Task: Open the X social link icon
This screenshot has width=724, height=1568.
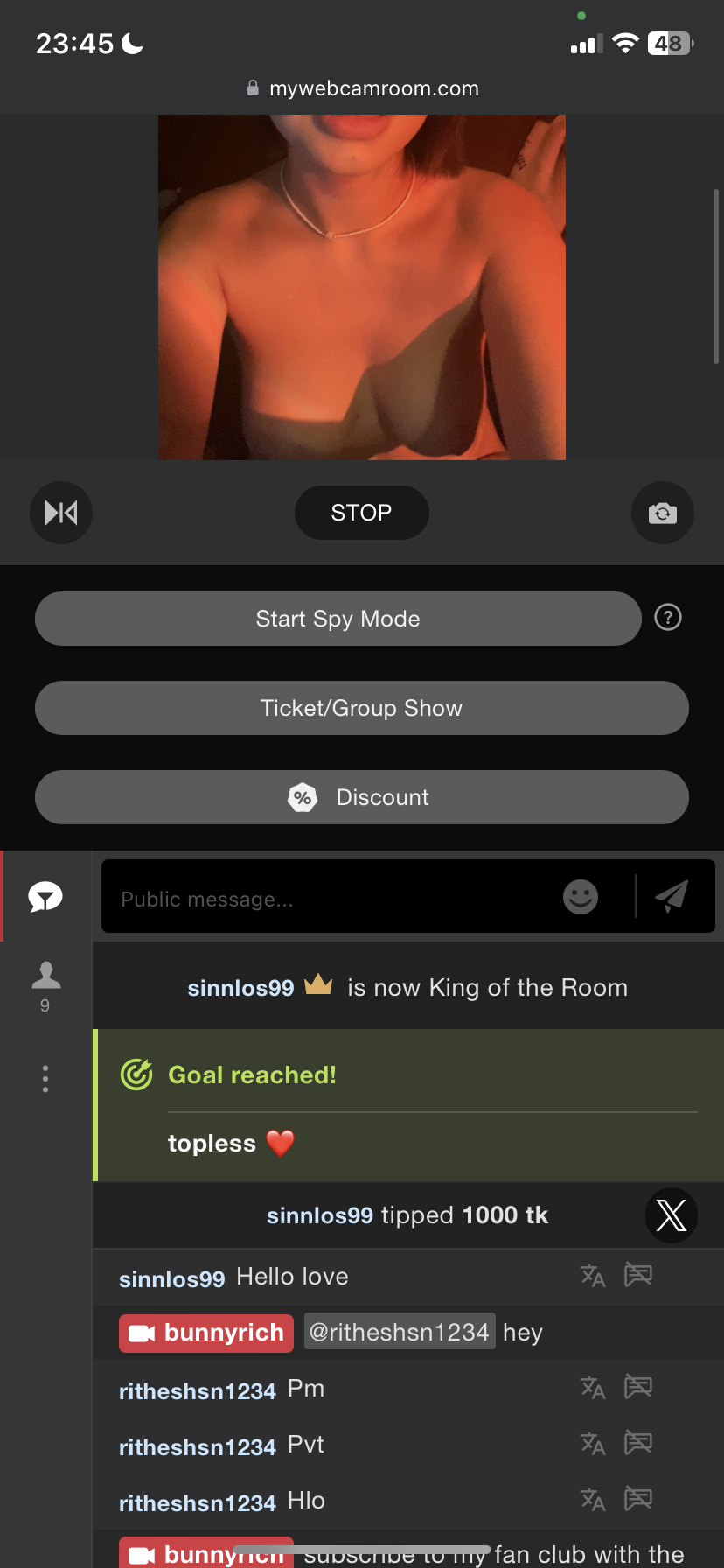Action: 671,1215
